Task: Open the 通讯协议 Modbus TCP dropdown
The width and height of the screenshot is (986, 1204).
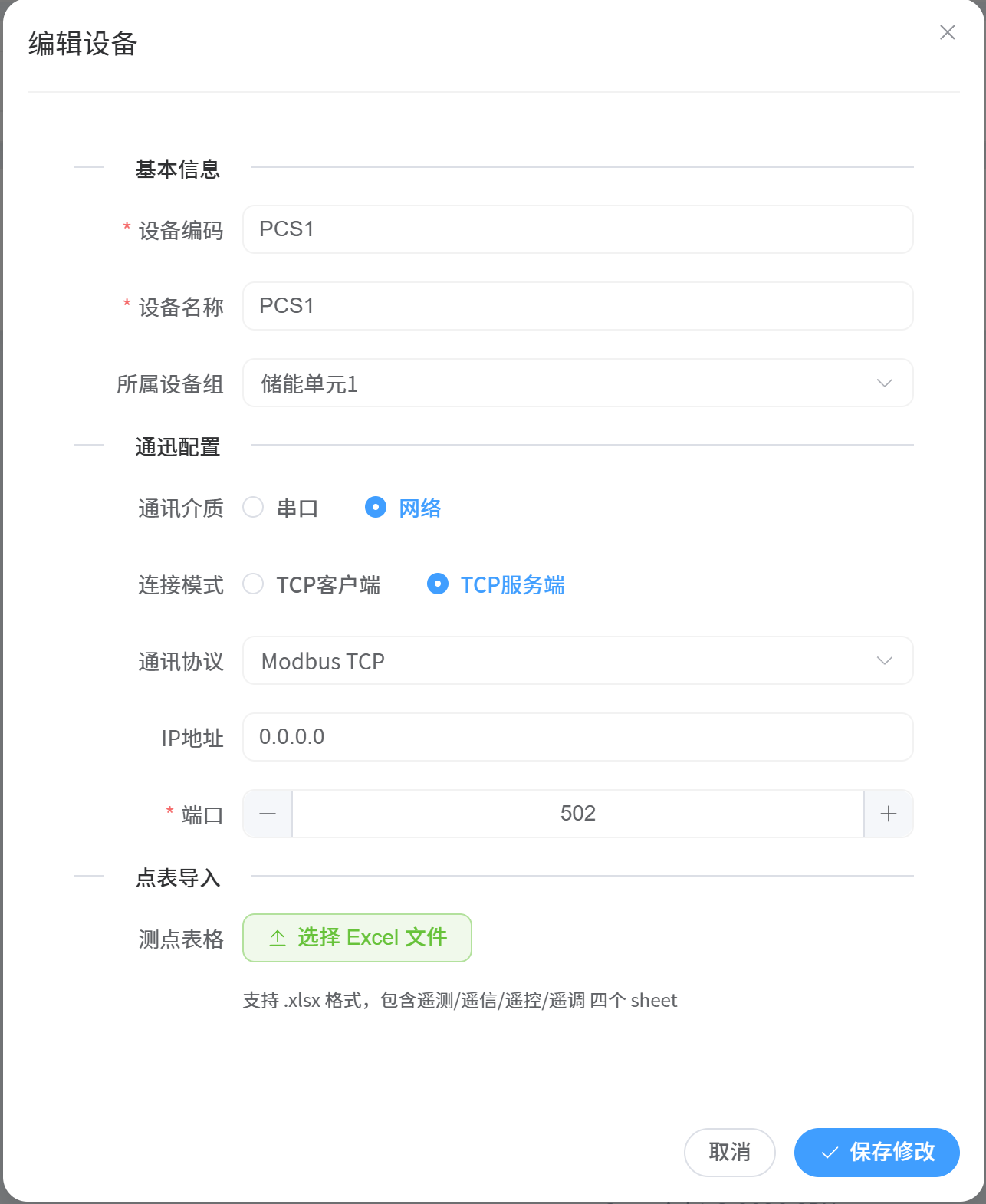Action: coord(577,661)
